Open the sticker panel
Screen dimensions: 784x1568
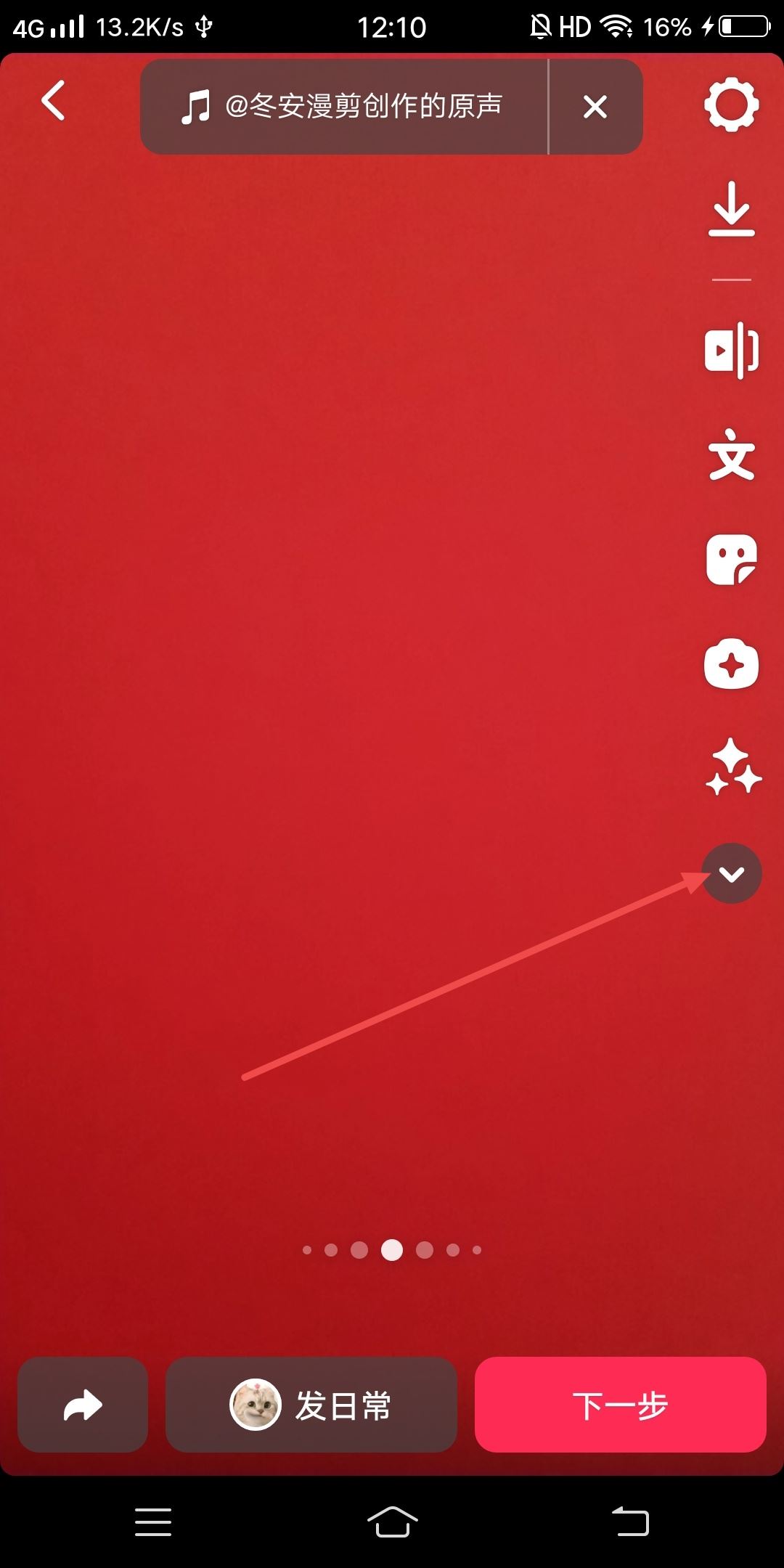pyautogui.click(x=731, y=560)
